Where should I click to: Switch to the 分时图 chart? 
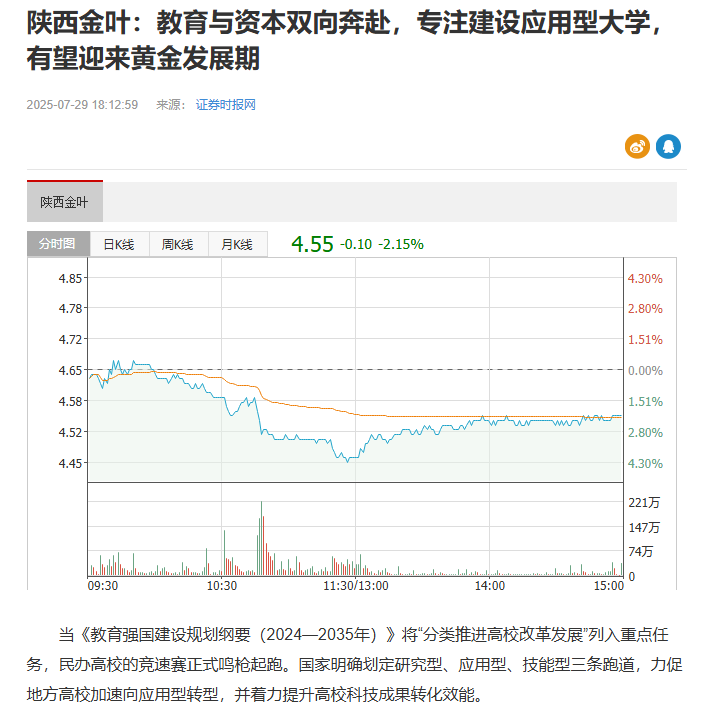click(x=58, y=244)
